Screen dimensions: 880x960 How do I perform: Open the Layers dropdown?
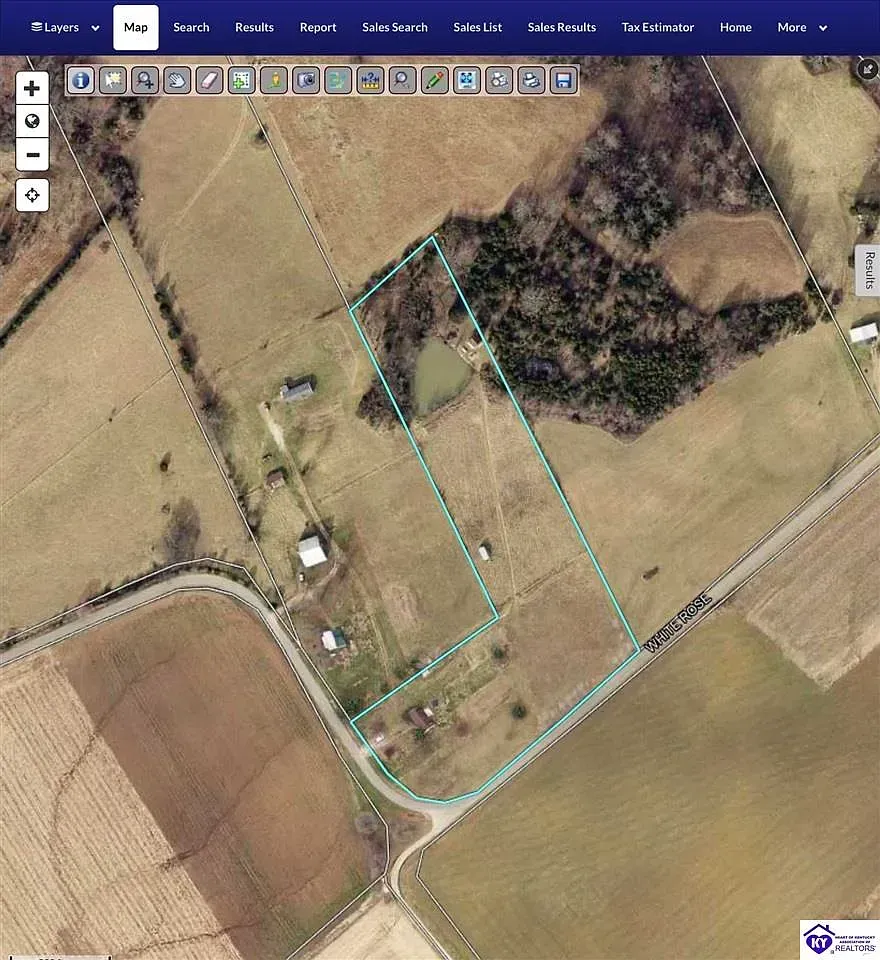click(x=65, y=27)
